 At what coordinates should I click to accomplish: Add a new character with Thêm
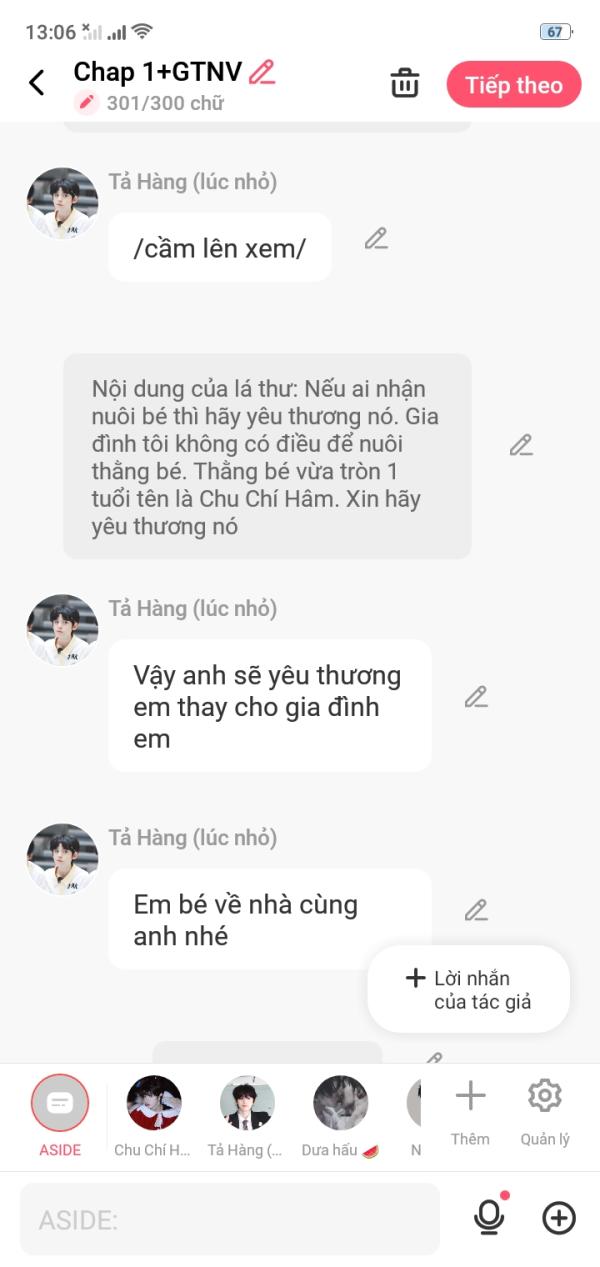(x=470, y=1112)
